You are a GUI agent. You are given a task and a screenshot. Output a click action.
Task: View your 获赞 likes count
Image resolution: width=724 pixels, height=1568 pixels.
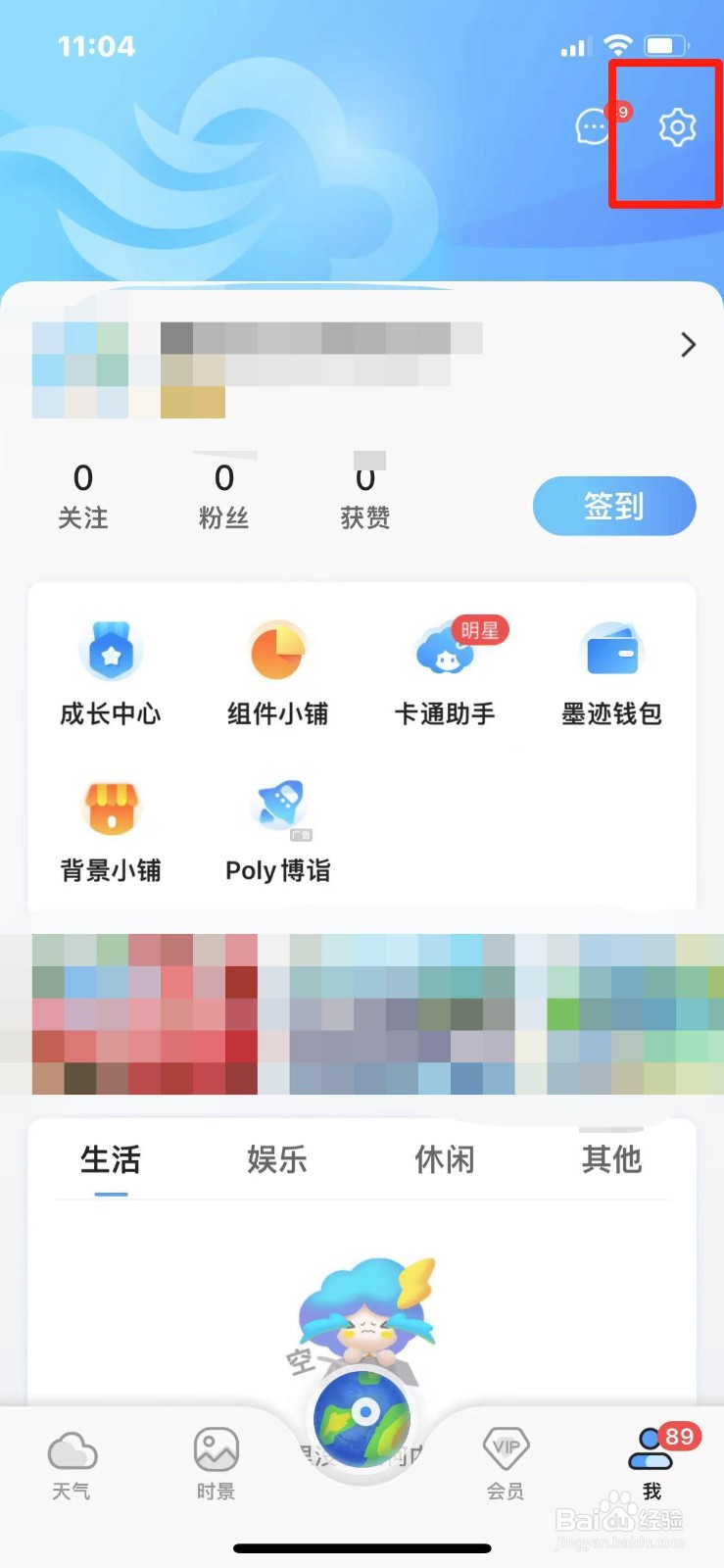tap(364, 495)
